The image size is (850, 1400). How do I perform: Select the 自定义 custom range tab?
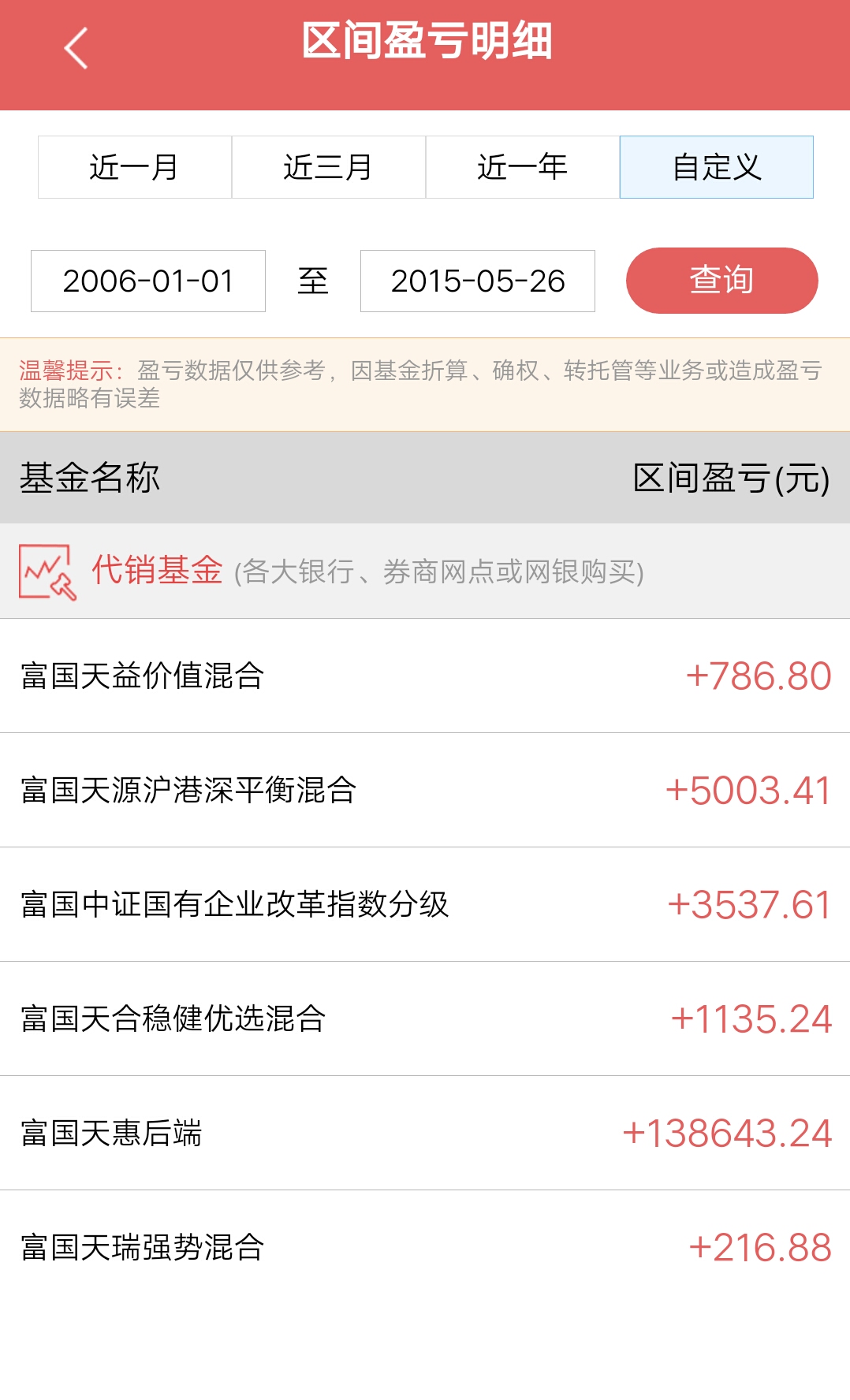pyautogui.click(x=717, y=167)
